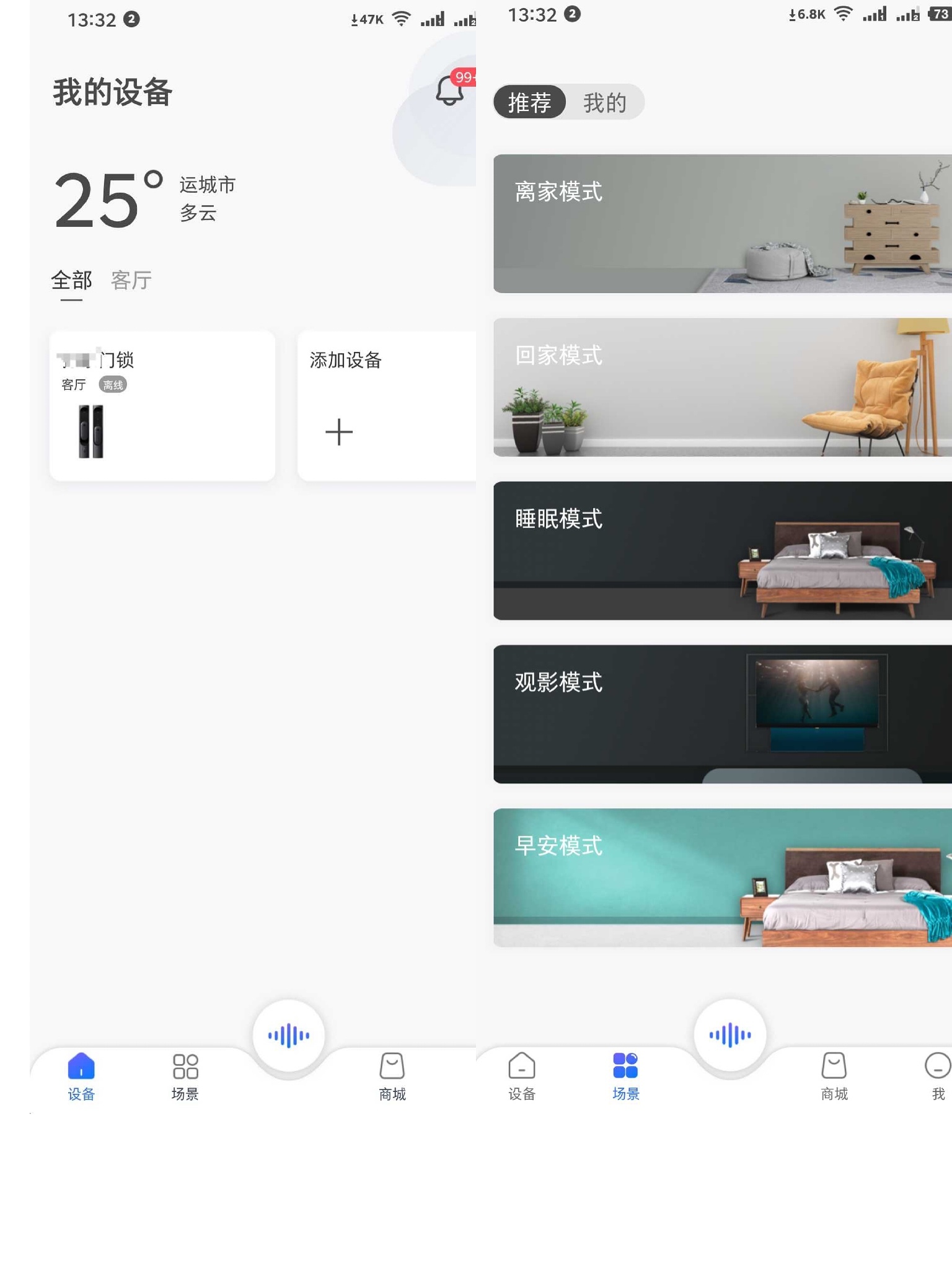Screen dimensions: 952x1268
Task: Select the 推荐 scenes segment
Action: coord(530,102)
